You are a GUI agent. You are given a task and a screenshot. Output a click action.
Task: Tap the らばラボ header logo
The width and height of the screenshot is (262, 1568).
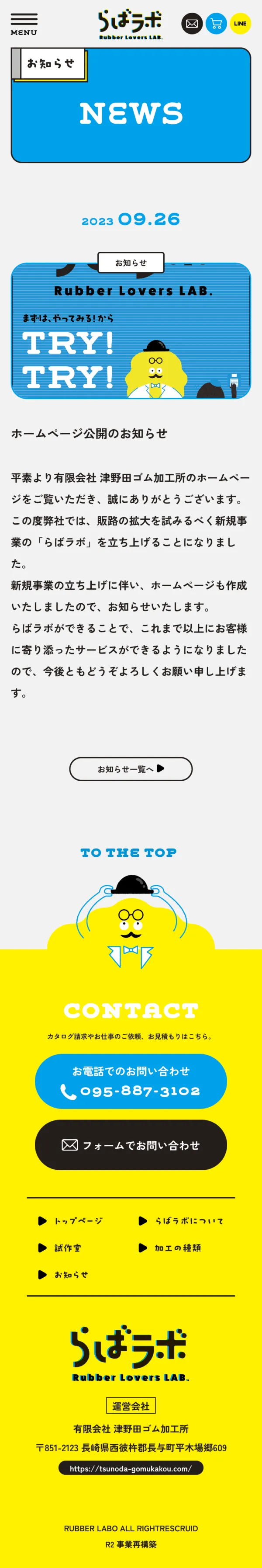131,24
